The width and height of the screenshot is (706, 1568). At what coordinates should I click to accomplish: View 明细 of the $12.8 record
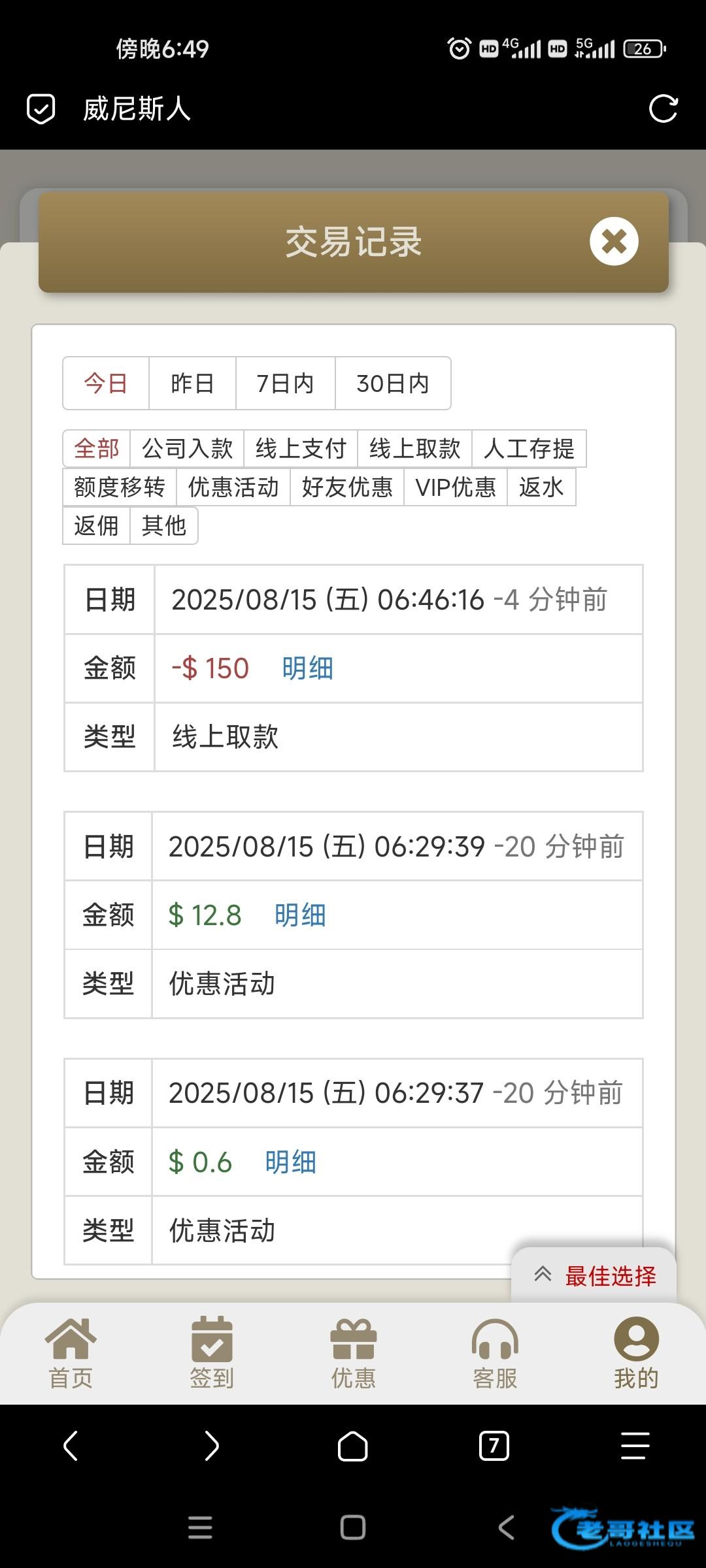pos(300,915)
